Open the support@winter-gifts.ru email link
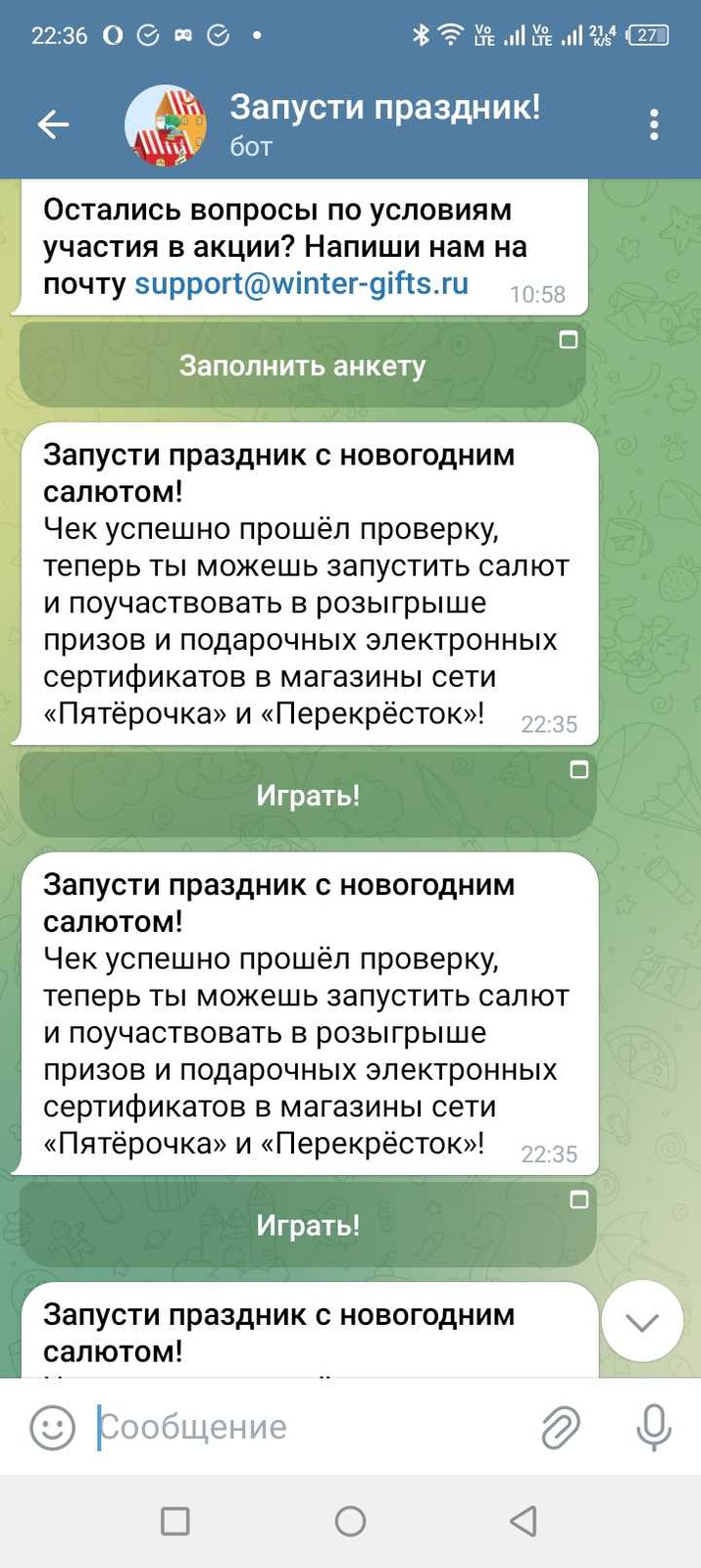Image resolution: width=701 pixels, height=1568 pixels. 301,284
